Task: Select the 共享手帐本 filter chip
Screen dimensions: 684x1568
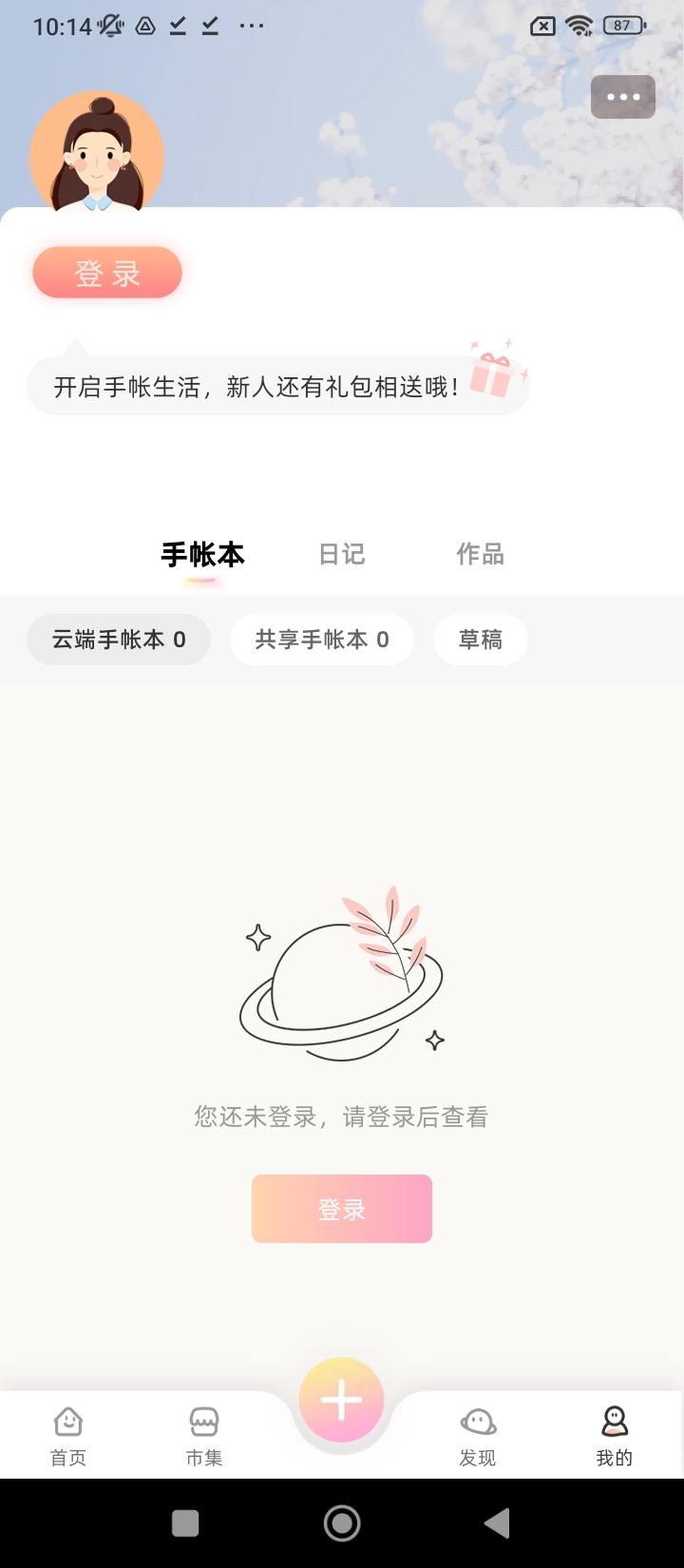Action: point(321,640)
